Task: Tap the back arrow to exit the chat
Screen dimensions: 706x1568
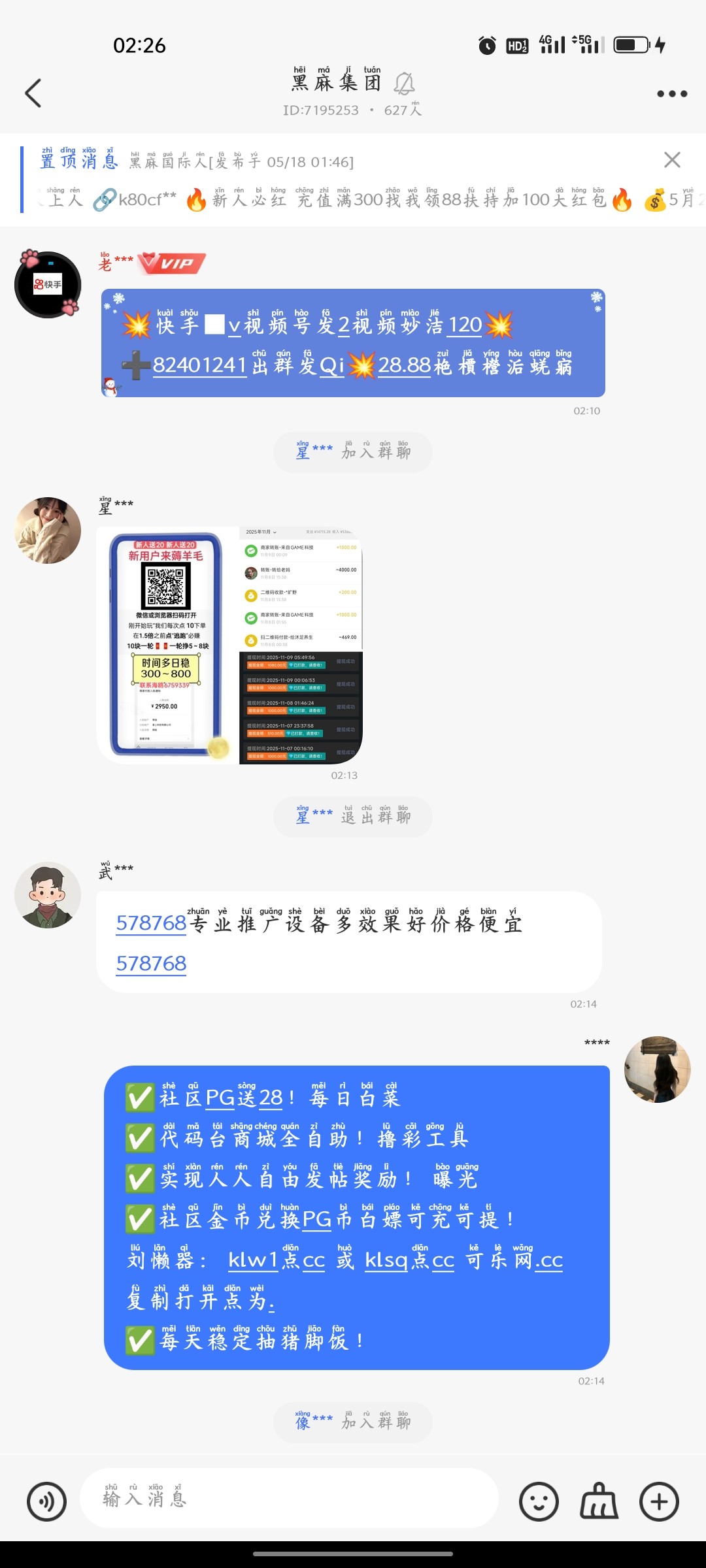Action: (x=34, y=93)
